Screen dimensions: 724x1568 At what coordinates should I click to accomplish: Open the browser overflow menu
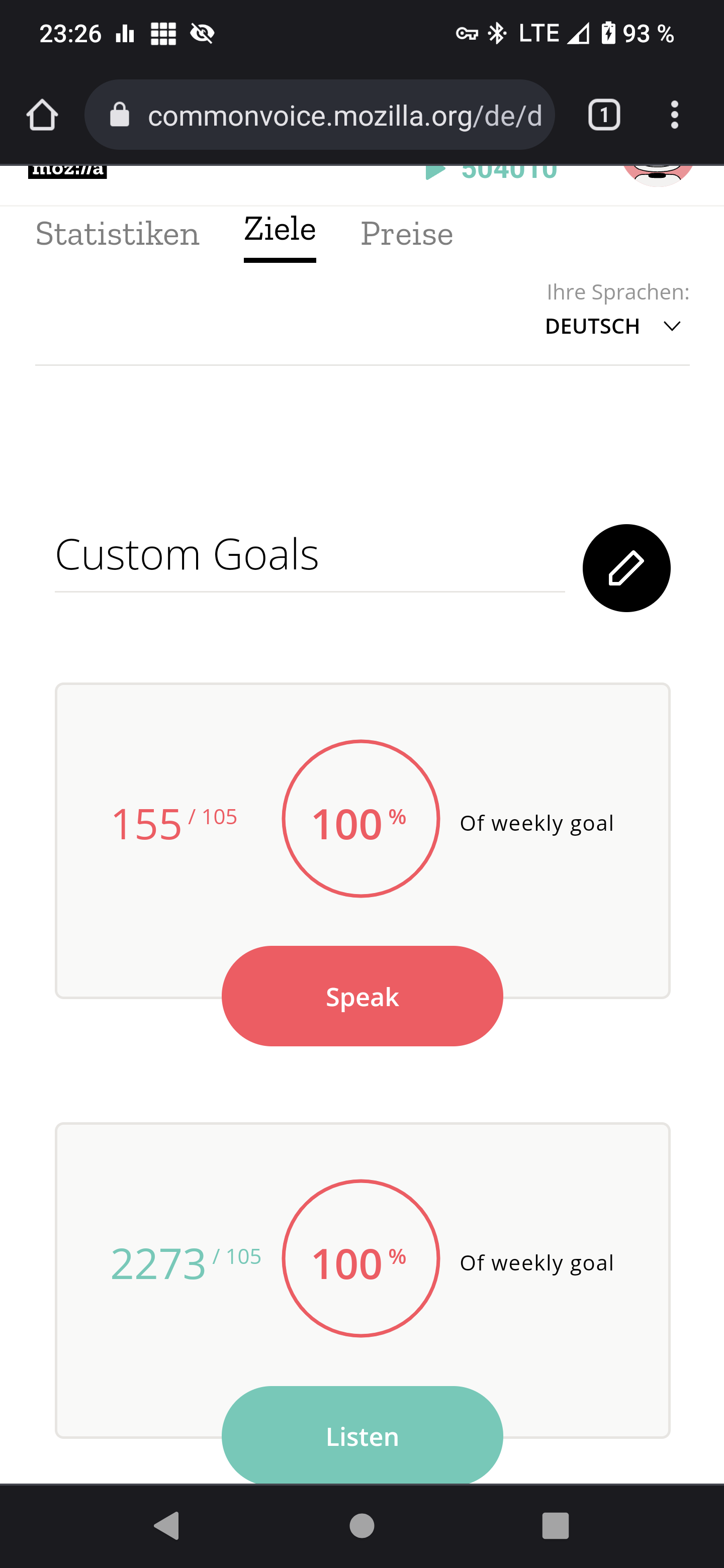coord(674,115)
